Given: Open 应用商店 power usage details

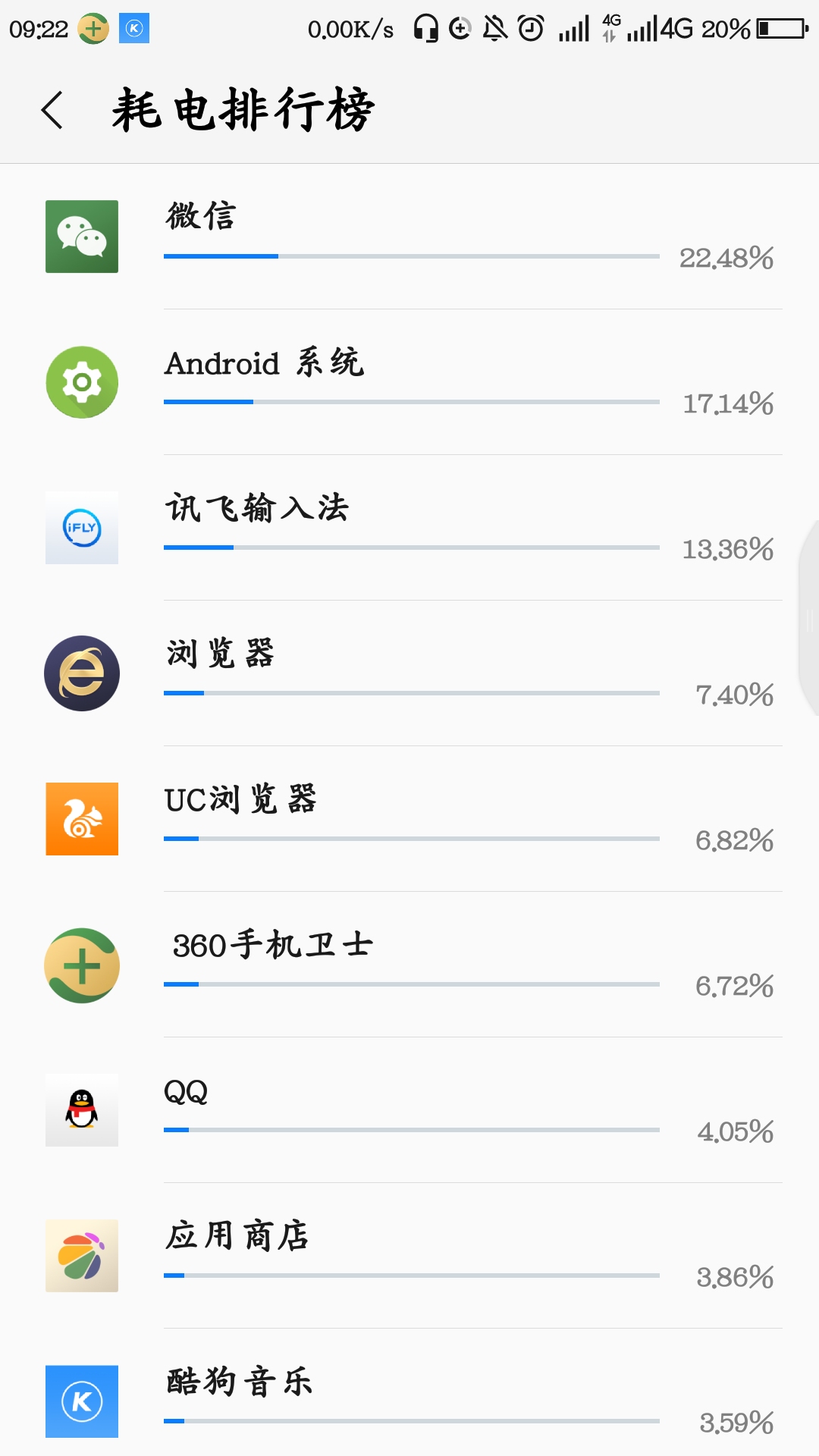Looking at the screenshot, I should (409, 1256).
